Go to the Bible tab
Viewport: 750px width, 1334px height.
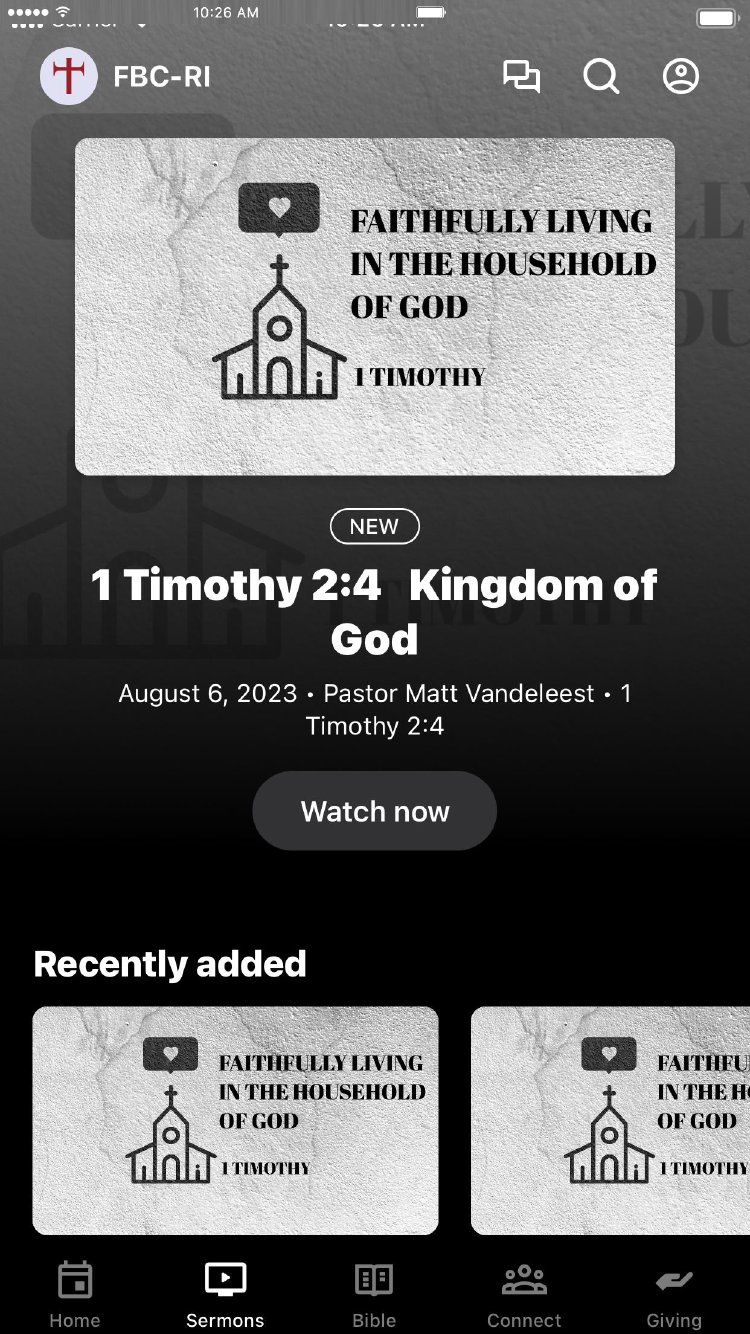click(374, 1295)
